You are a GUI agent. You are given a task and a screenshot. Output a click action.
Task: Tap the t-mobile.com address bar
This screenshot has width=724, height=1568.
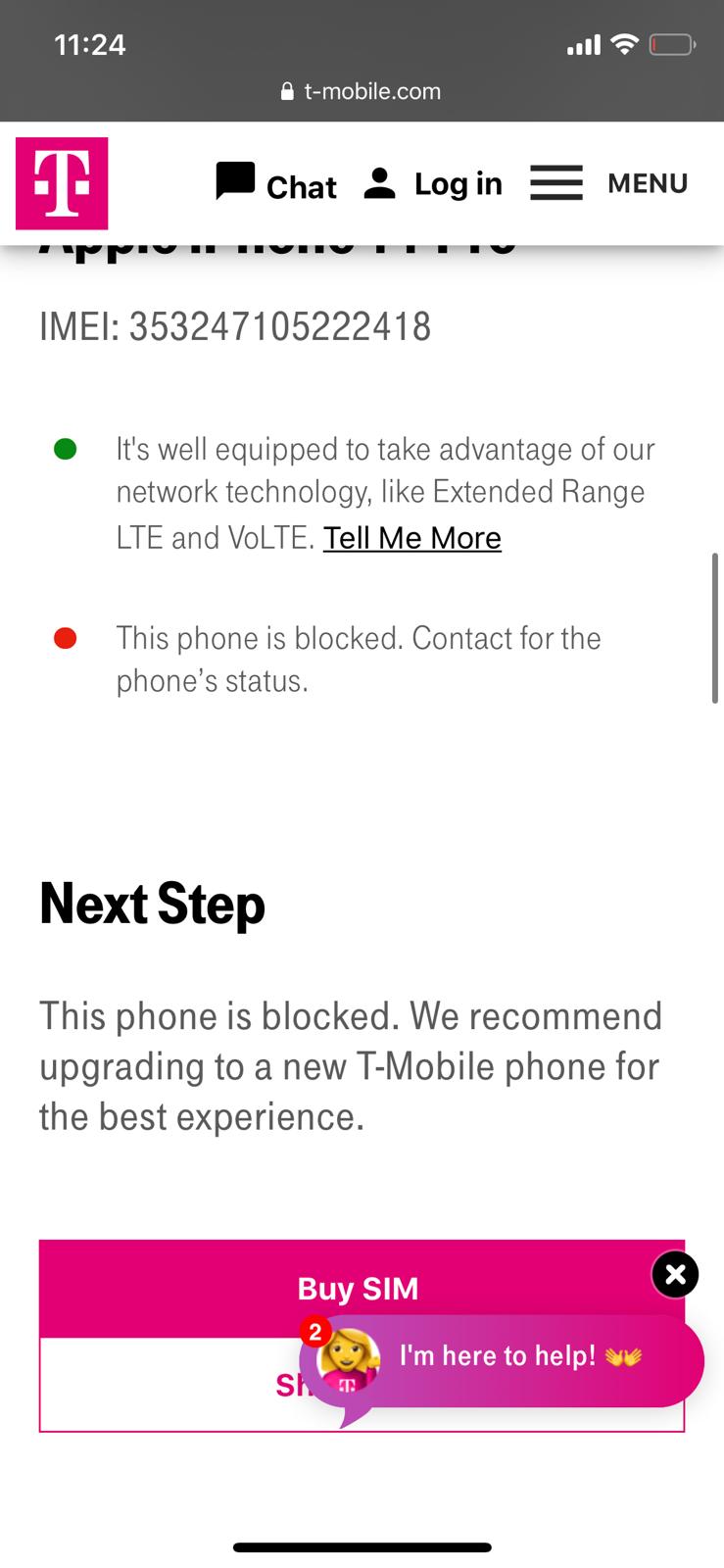tap(362, 91)
